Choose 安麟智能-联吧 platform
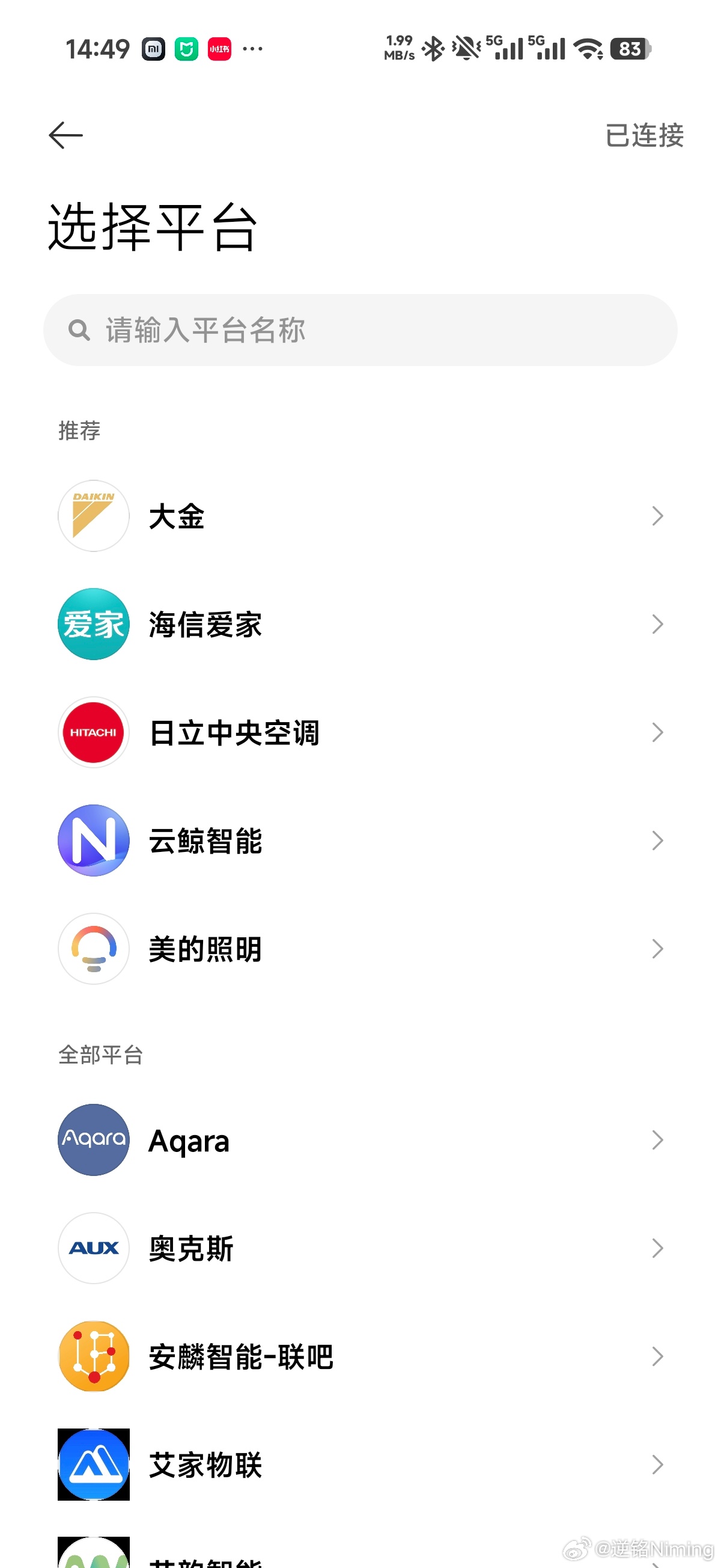 (360, 1357)
